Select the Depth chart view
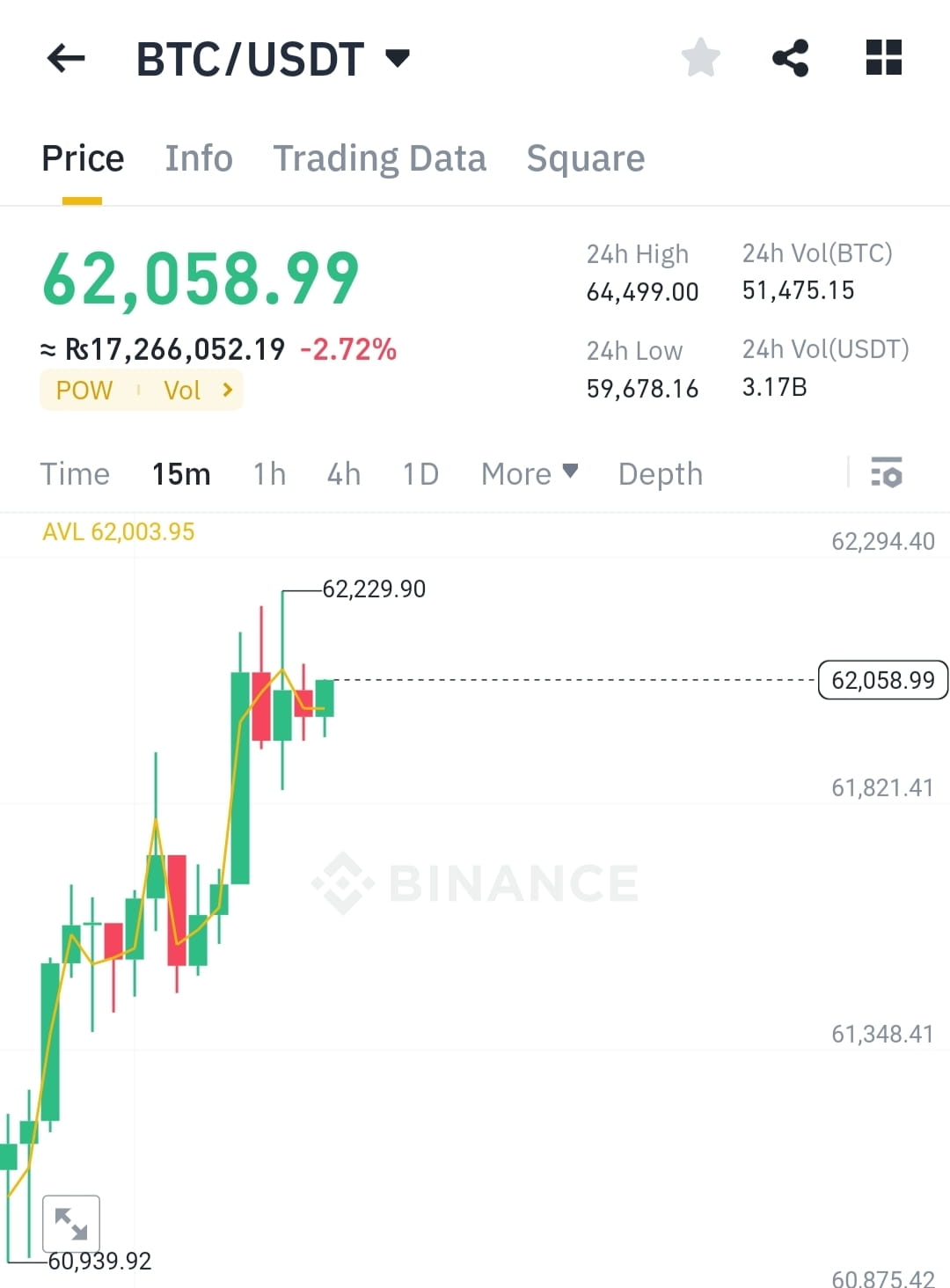950x1288 pixels. pos(660,473)
